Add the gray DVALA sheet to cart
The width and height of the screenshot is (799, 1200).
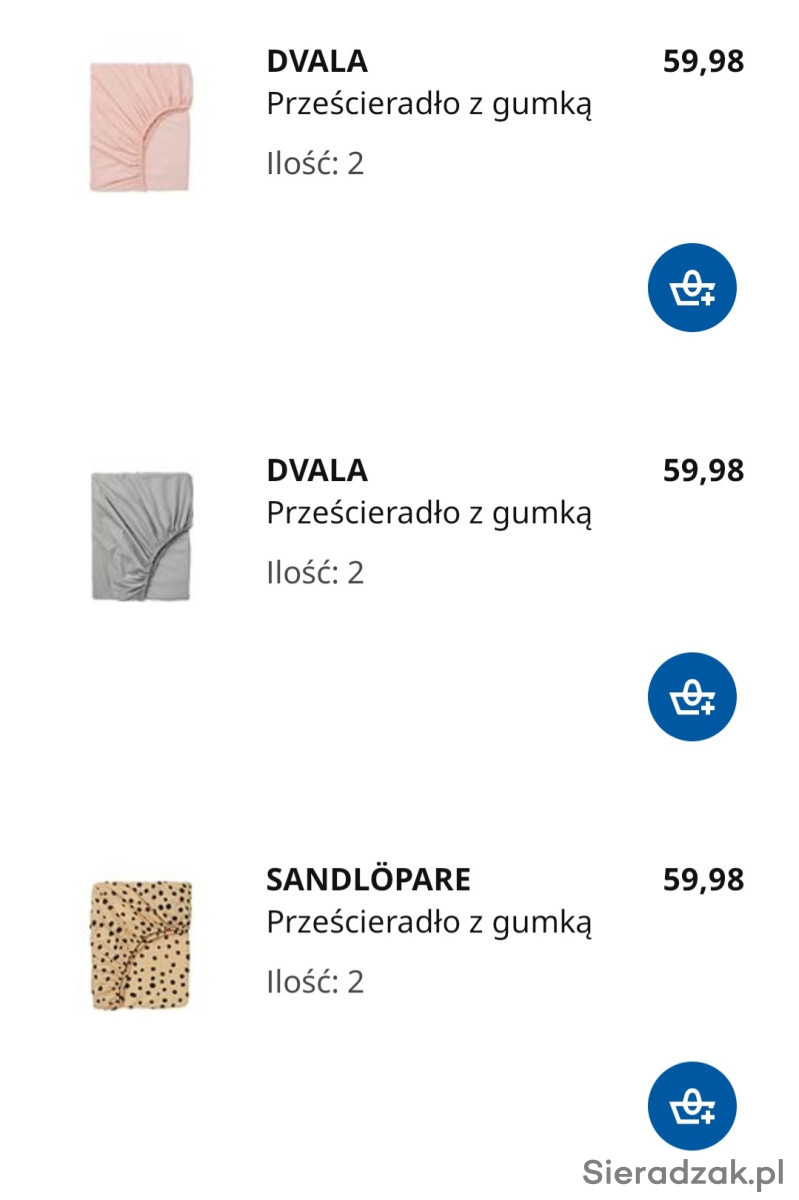[x=692, y=697]
